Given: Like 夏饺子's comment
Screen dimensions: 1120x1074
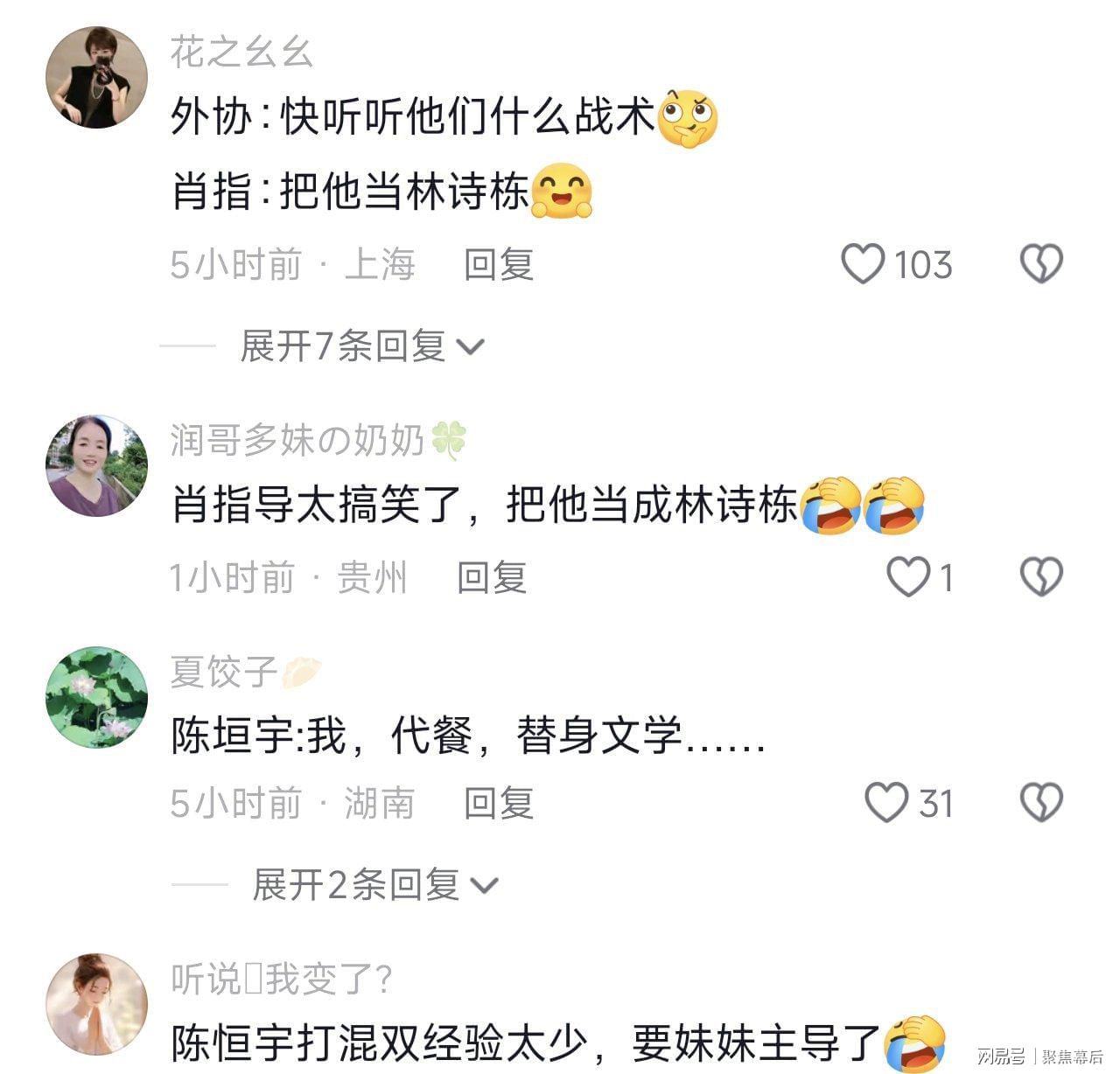Looking at the screenshot, I should point(886,803).
